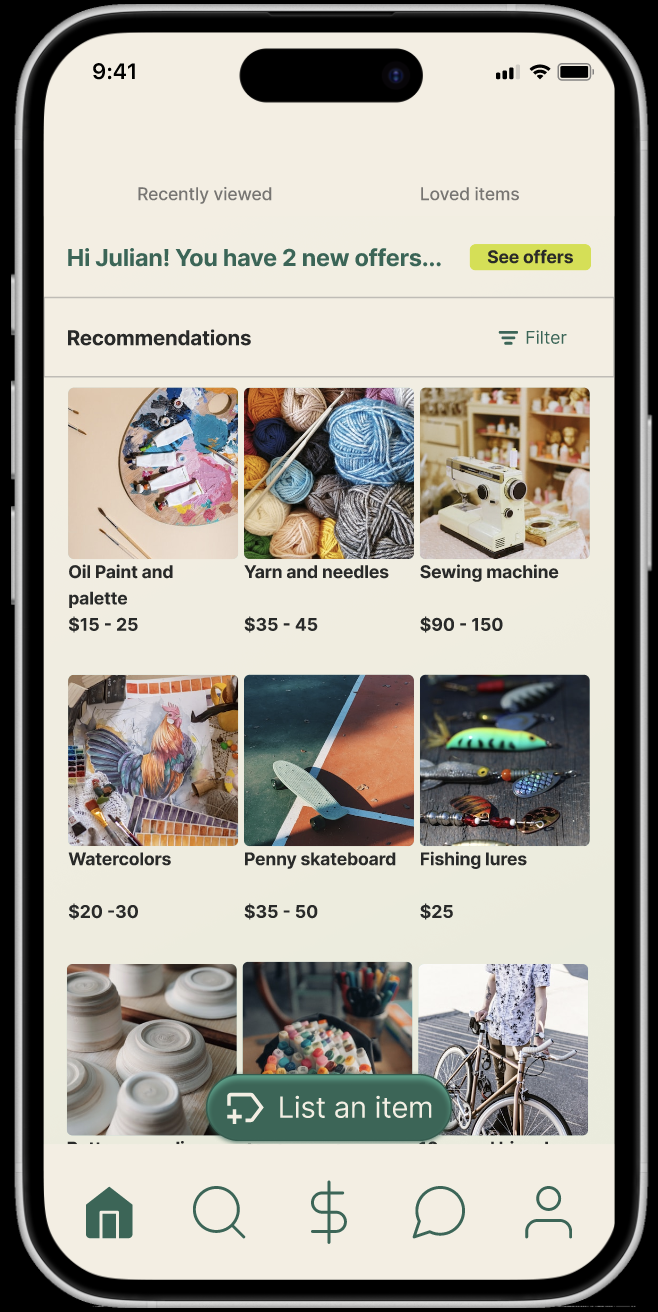Image resolution: width=658 pixels, height=1312 pixels.
Task: Tap the See offers button
Action: (x=530, y=257)
